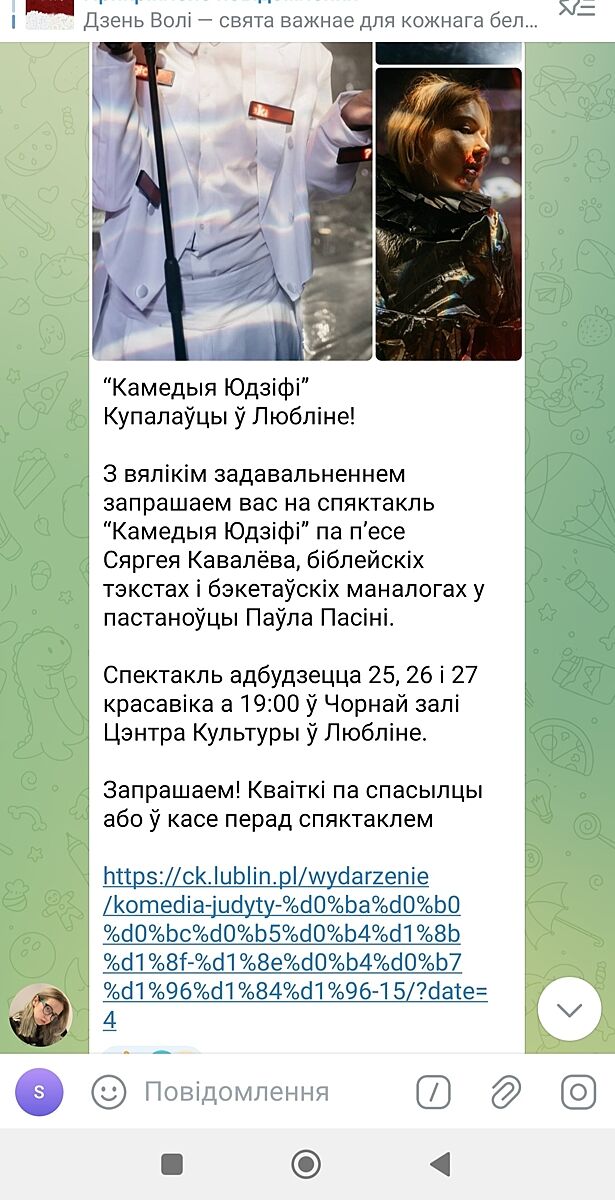Go to the home screen

tap(306, 1164)
